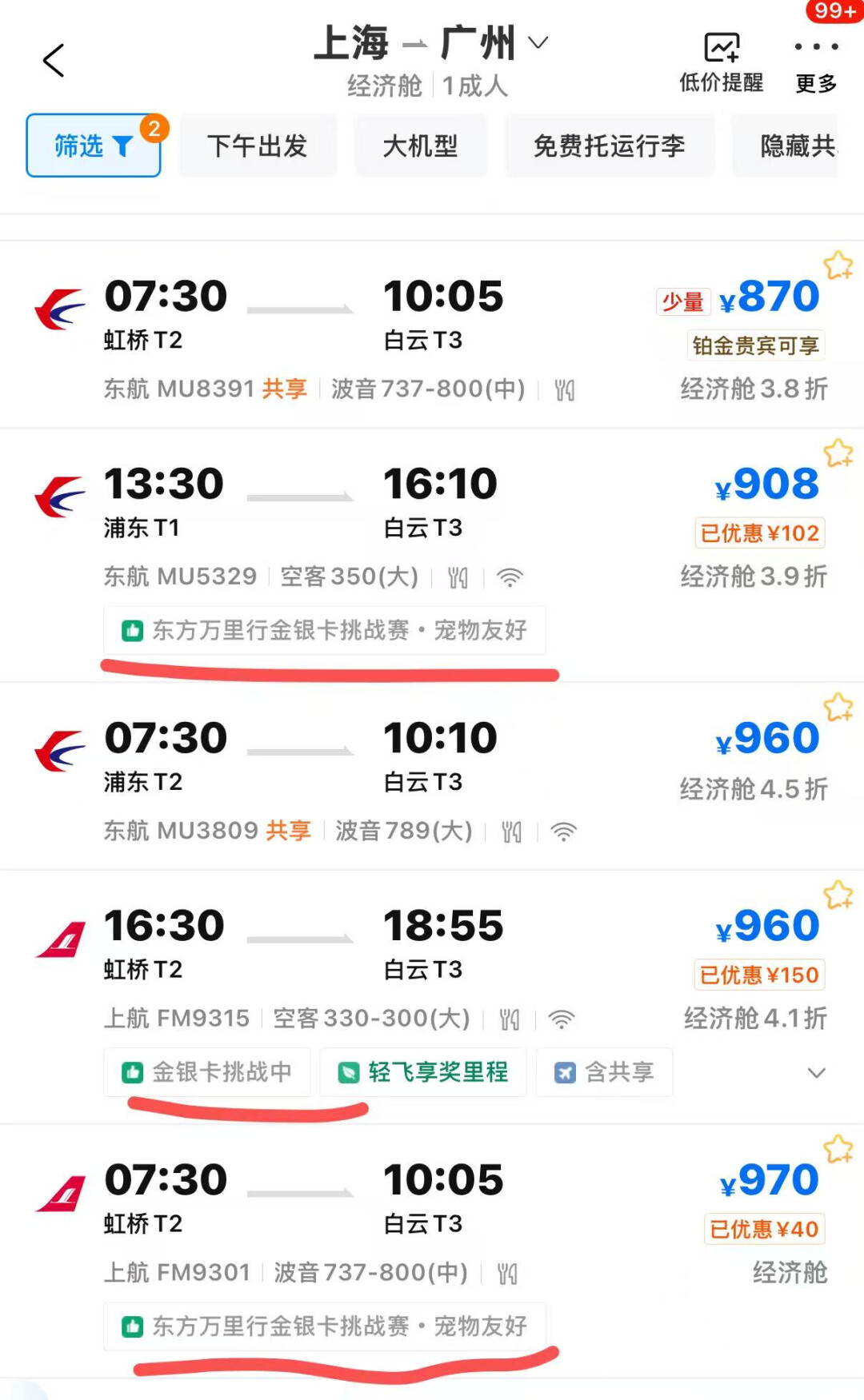Select the 大机型 filter chip
The width and height of the screenshot is (864, 1400).
point(421,146)
